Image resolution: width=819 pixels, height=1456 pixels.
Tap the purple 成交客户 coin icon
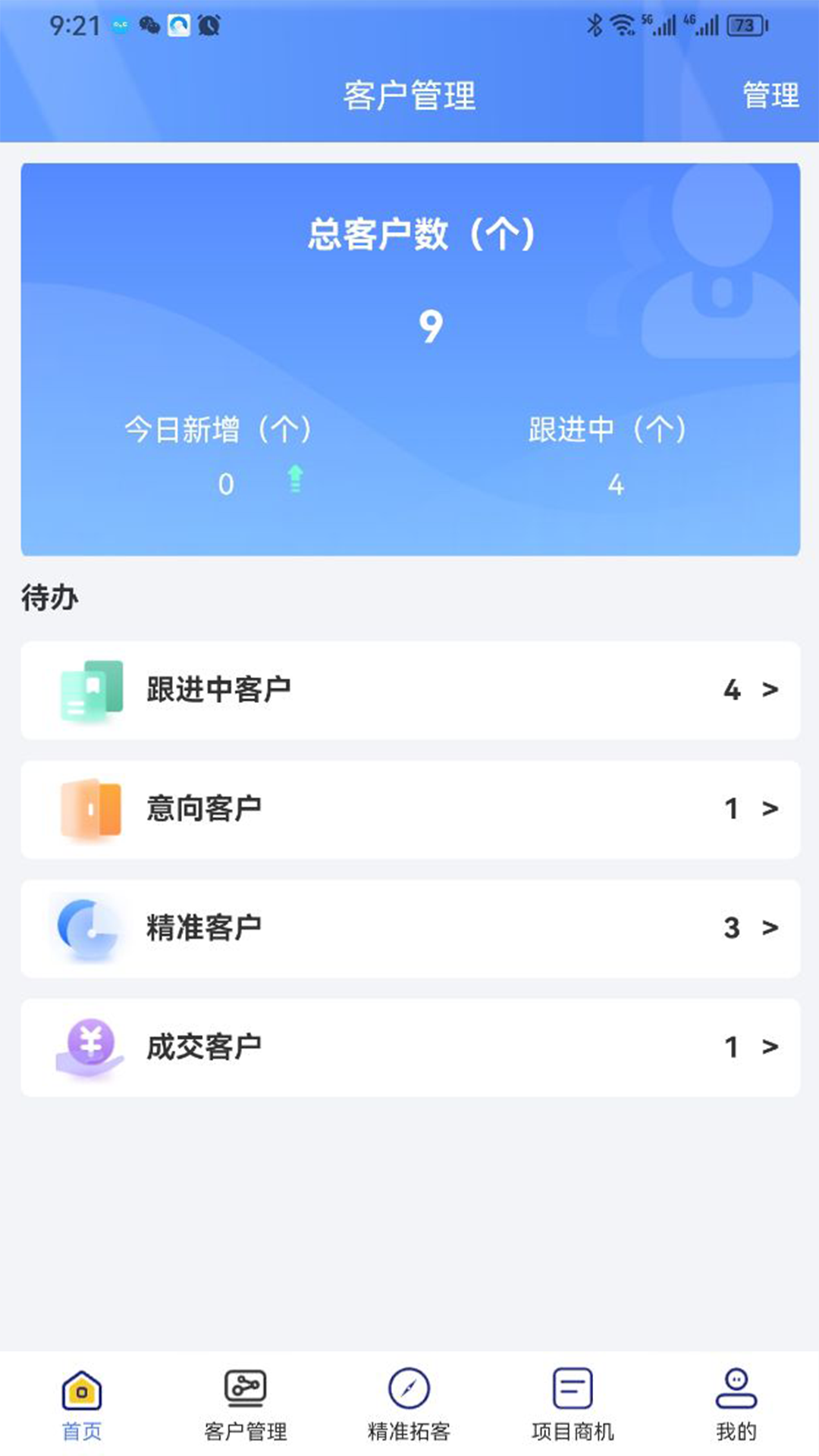(x=89, y=1045)
